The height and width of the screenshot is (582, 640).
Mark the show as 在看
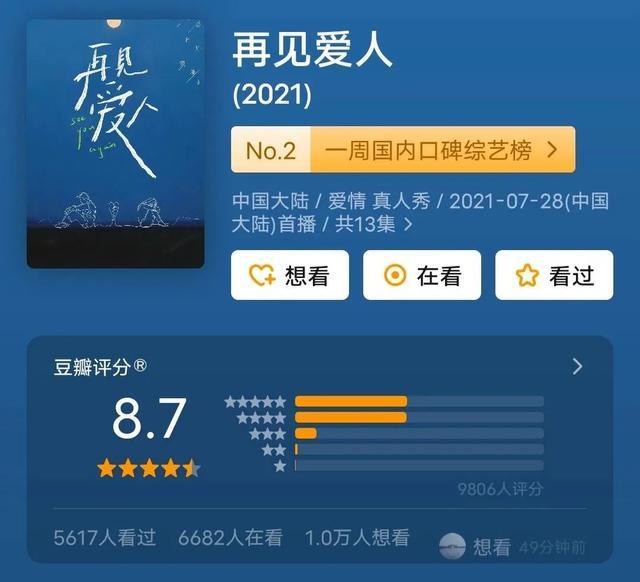421,275
